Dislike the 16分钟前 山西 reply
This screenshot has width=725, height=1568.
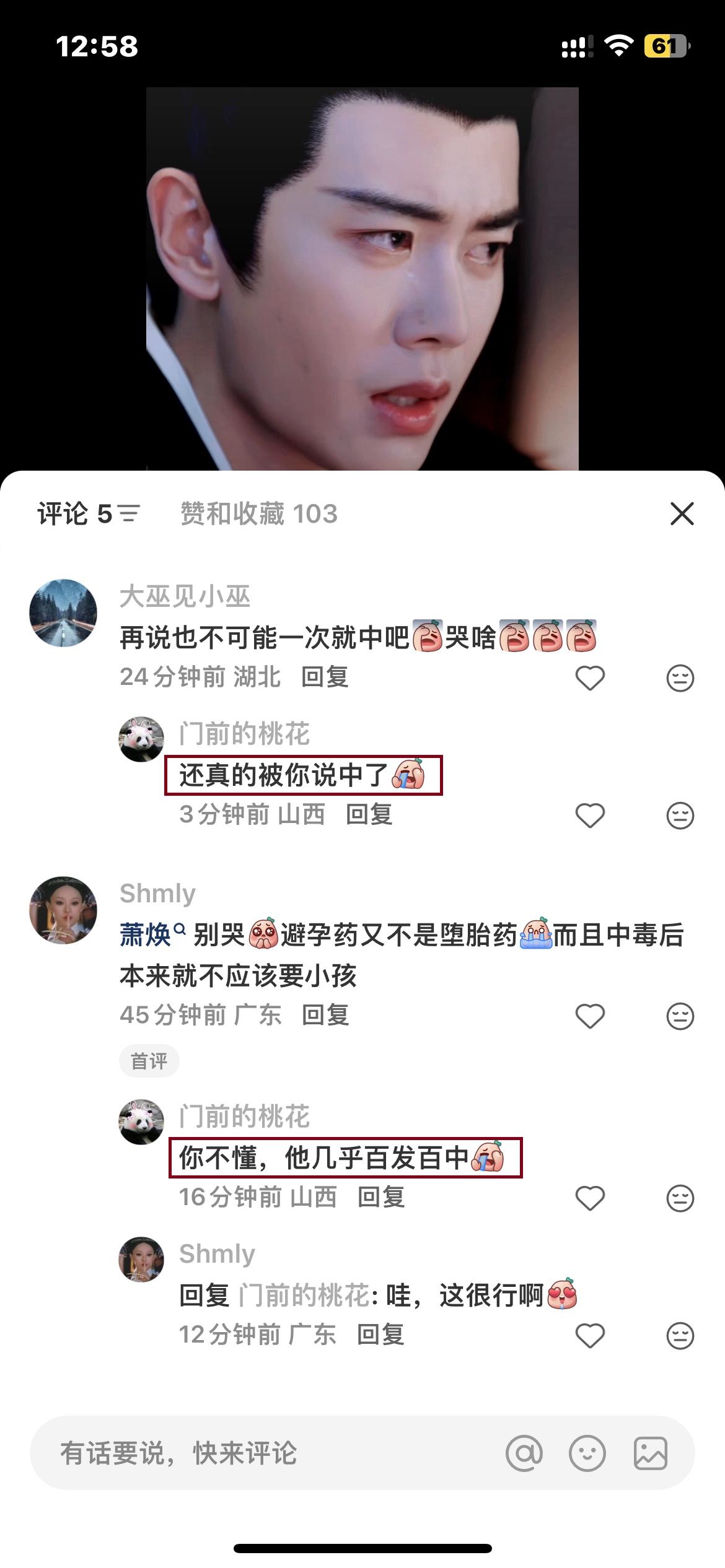point(680,1198)
